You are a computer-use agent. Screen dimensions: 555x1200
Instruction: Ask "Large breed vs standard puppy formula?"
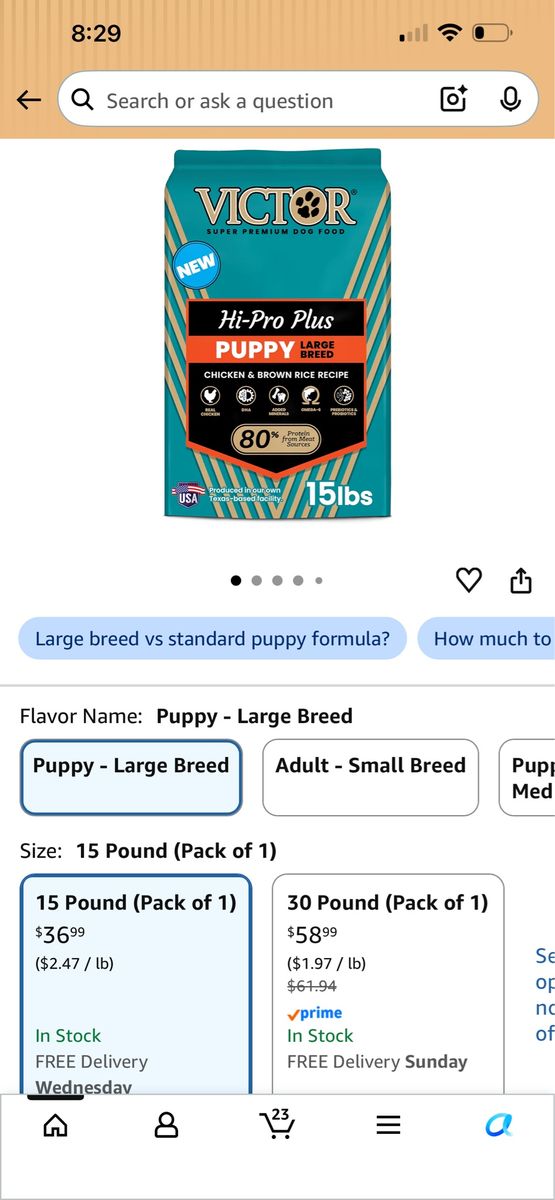[212, 639]
